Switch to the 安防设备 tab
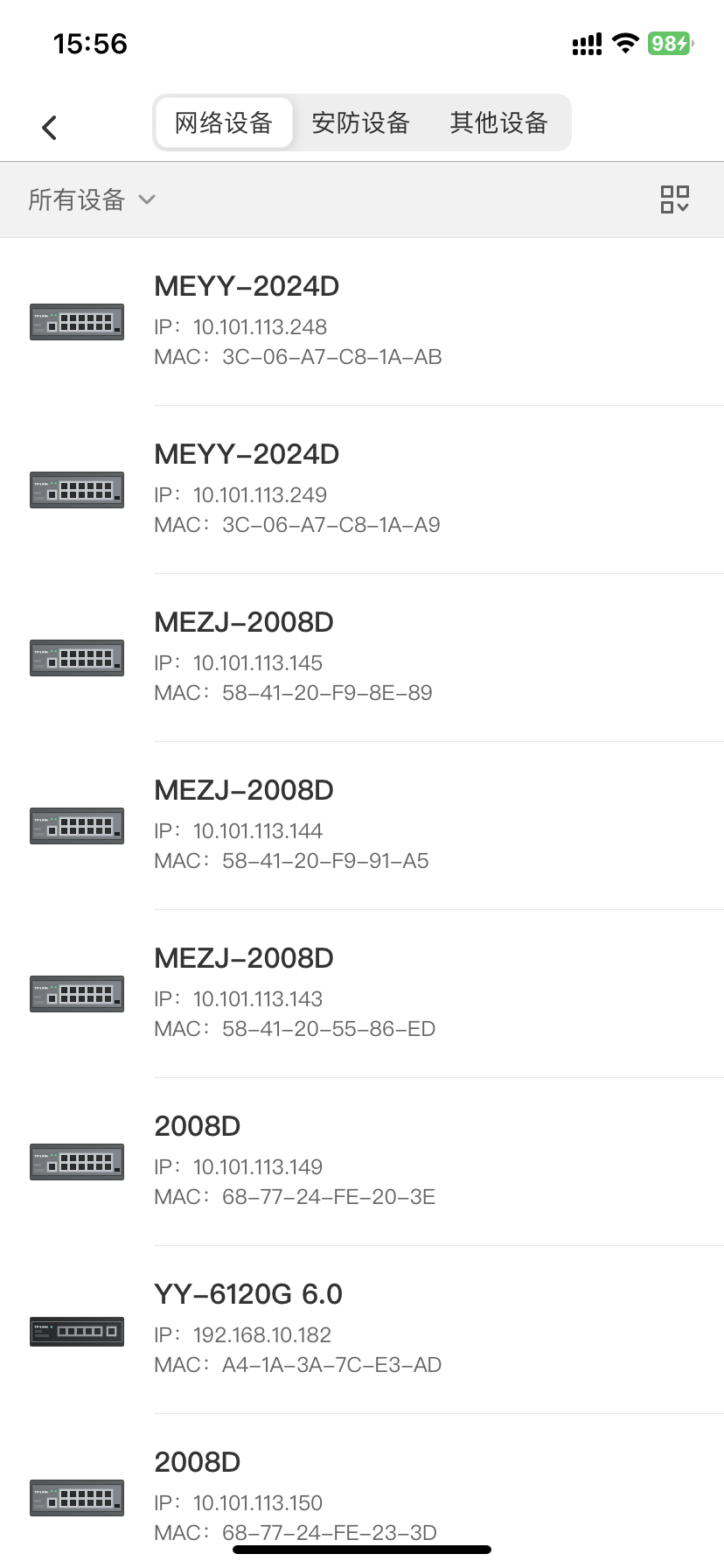 tap(360, 123)
